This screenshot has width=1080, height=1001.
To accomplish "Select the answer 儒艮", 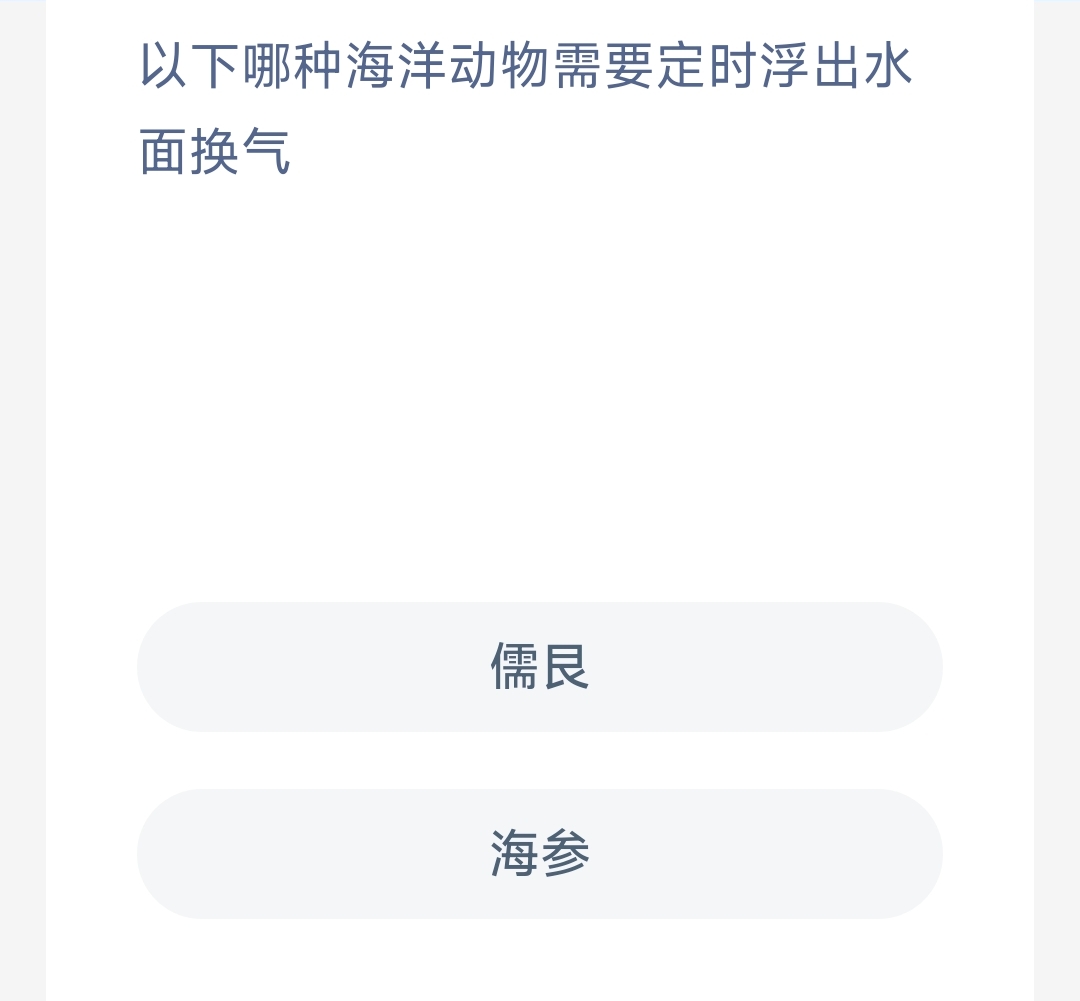I will (540, 667).
